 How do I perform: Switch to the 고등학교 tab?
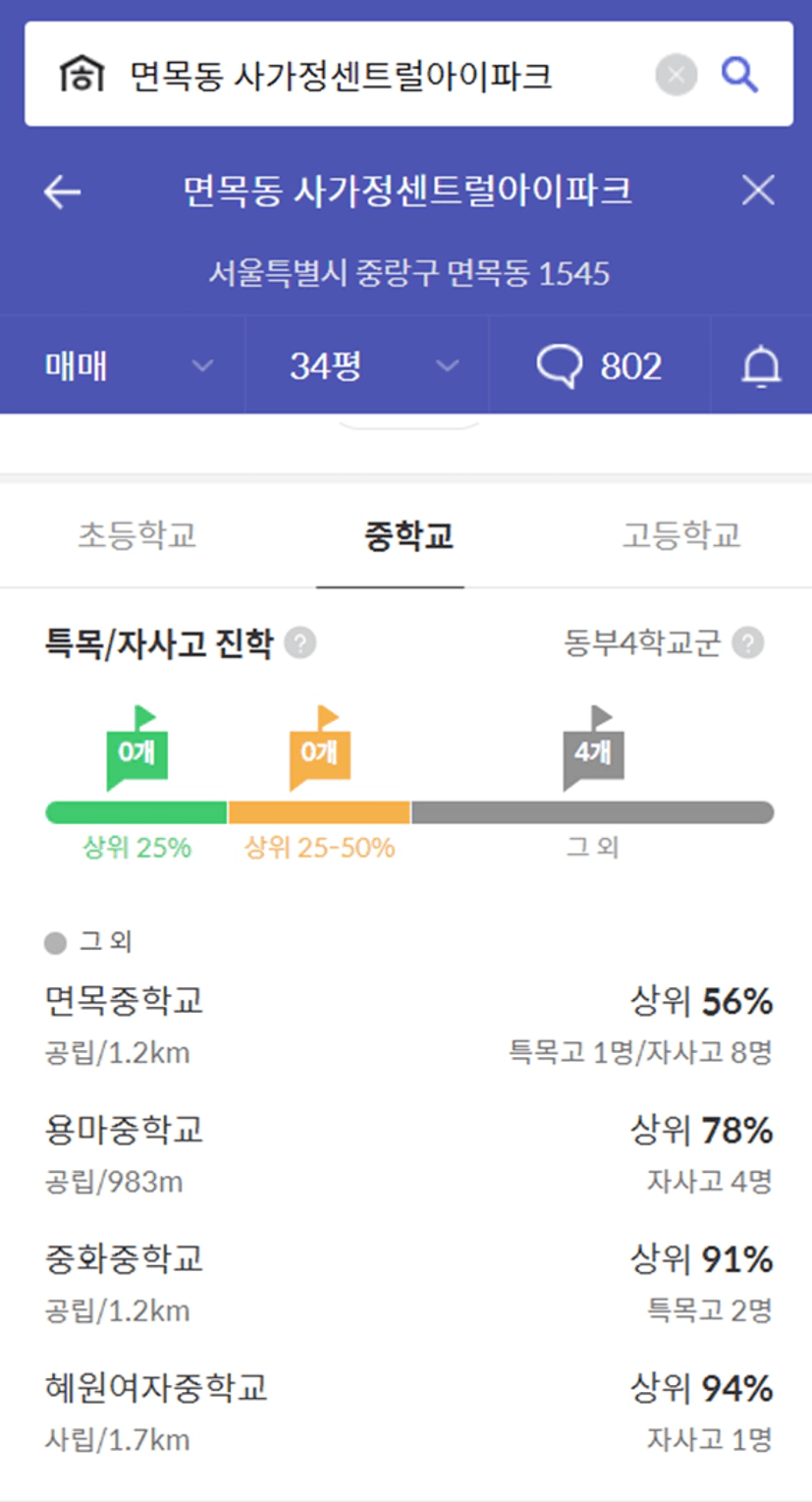(x=680, y=535)
